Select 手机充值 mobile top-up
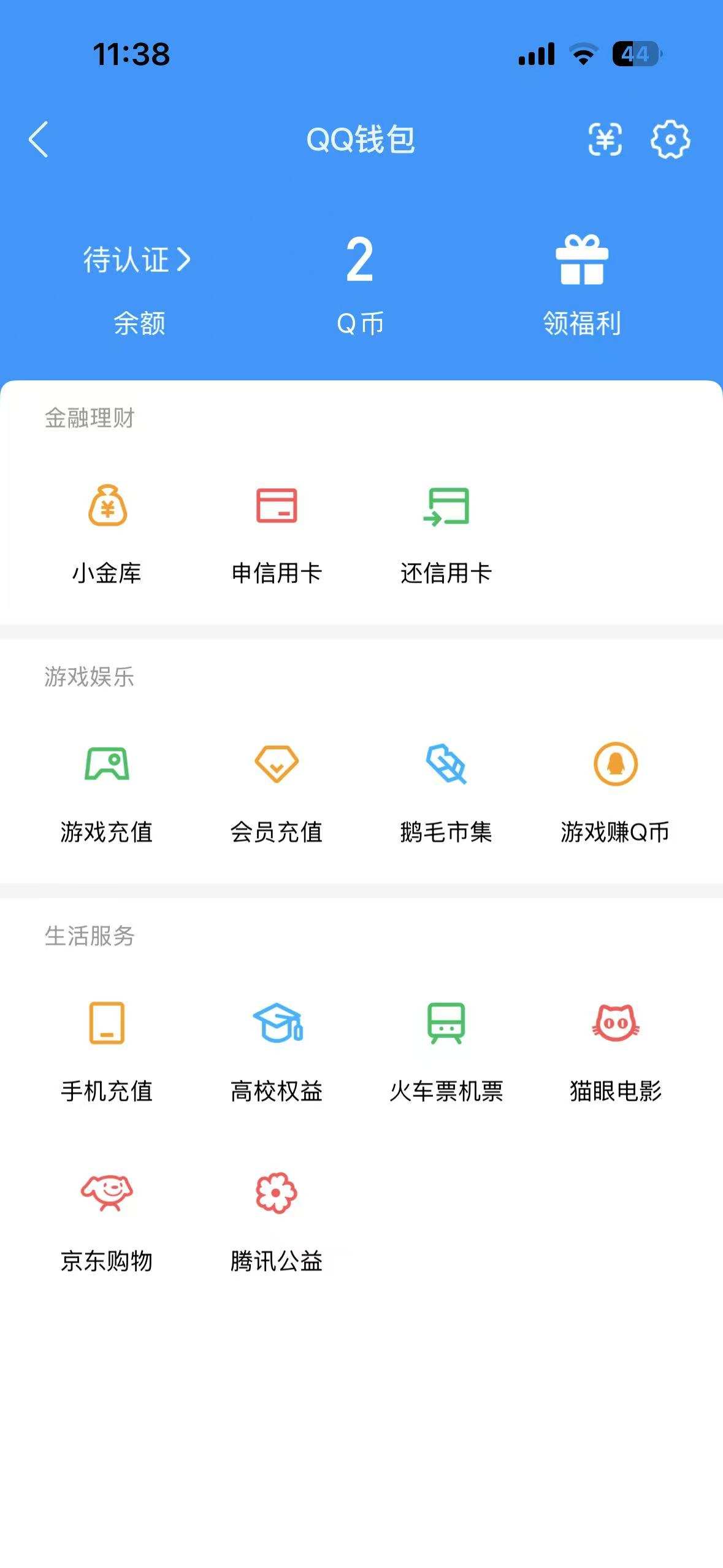 [109, 1049]
